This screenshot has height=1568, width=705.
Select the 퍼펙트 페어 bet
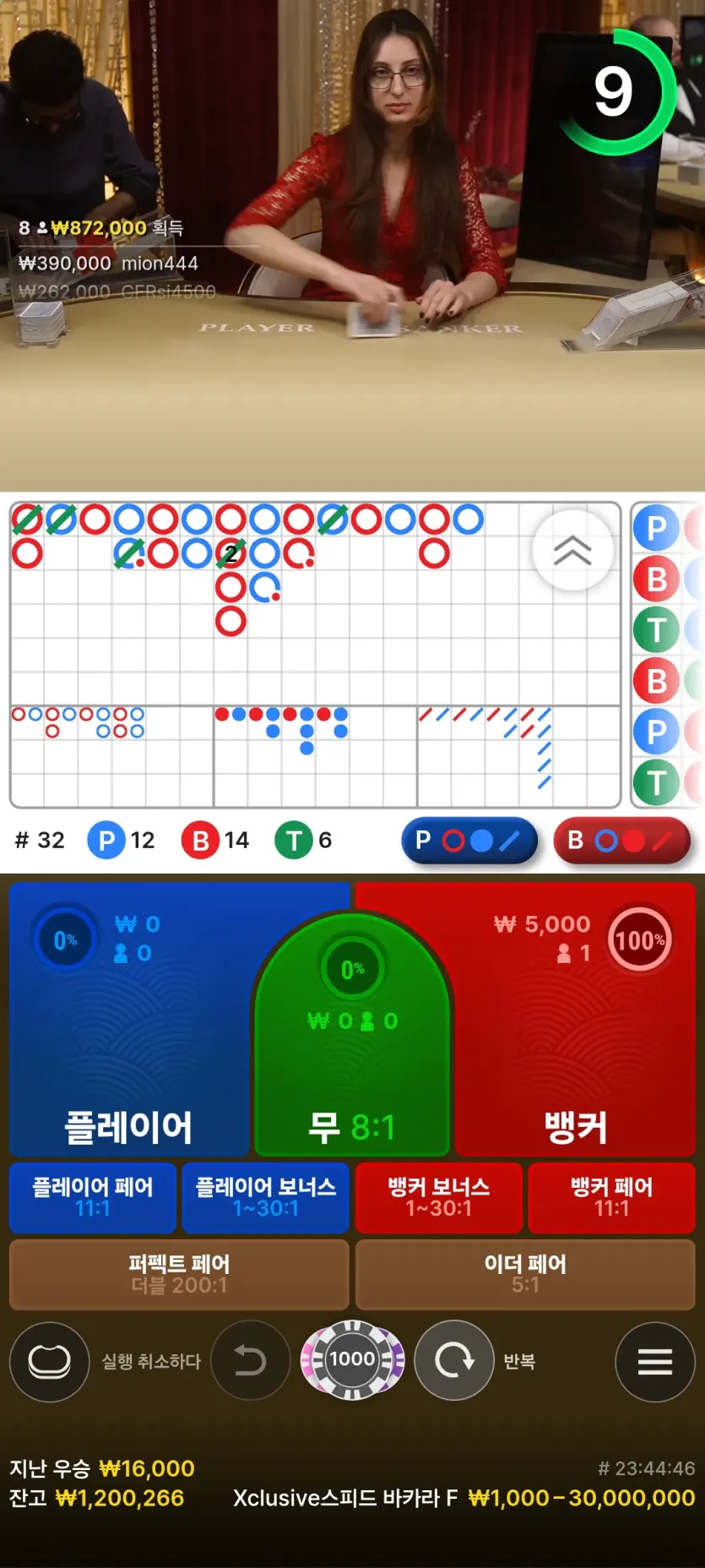click(179, 1274)
